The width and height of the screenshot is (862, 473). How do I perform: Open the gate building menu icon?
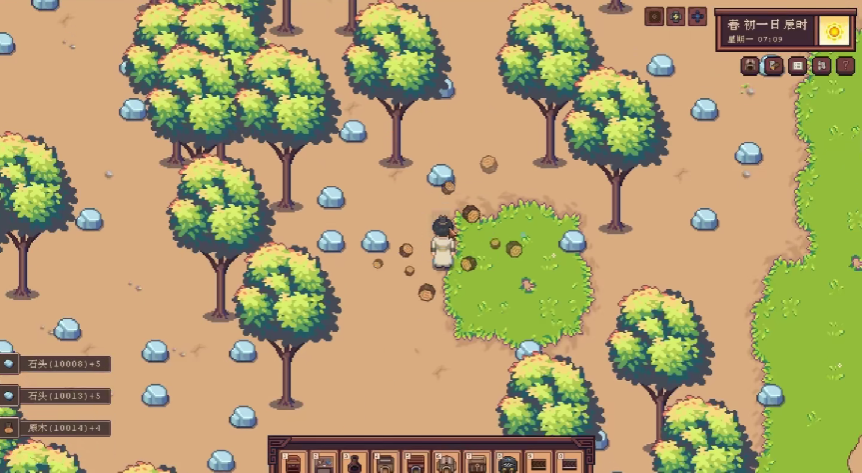point(750,65)
